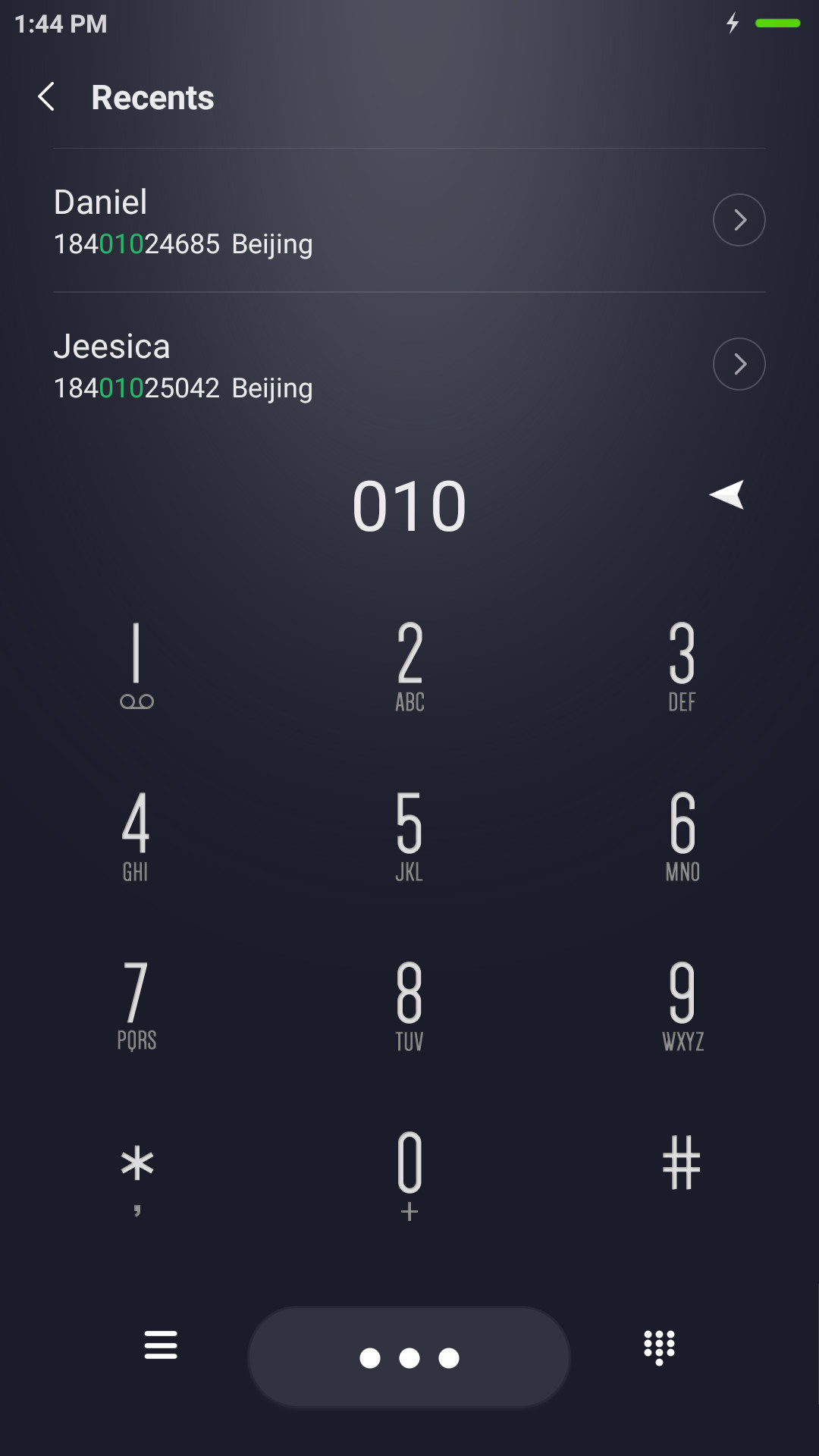This screenshot has width=819, height=1456.
Task: Open the hamburger menu at bottom
Action: coord(161,1345)
